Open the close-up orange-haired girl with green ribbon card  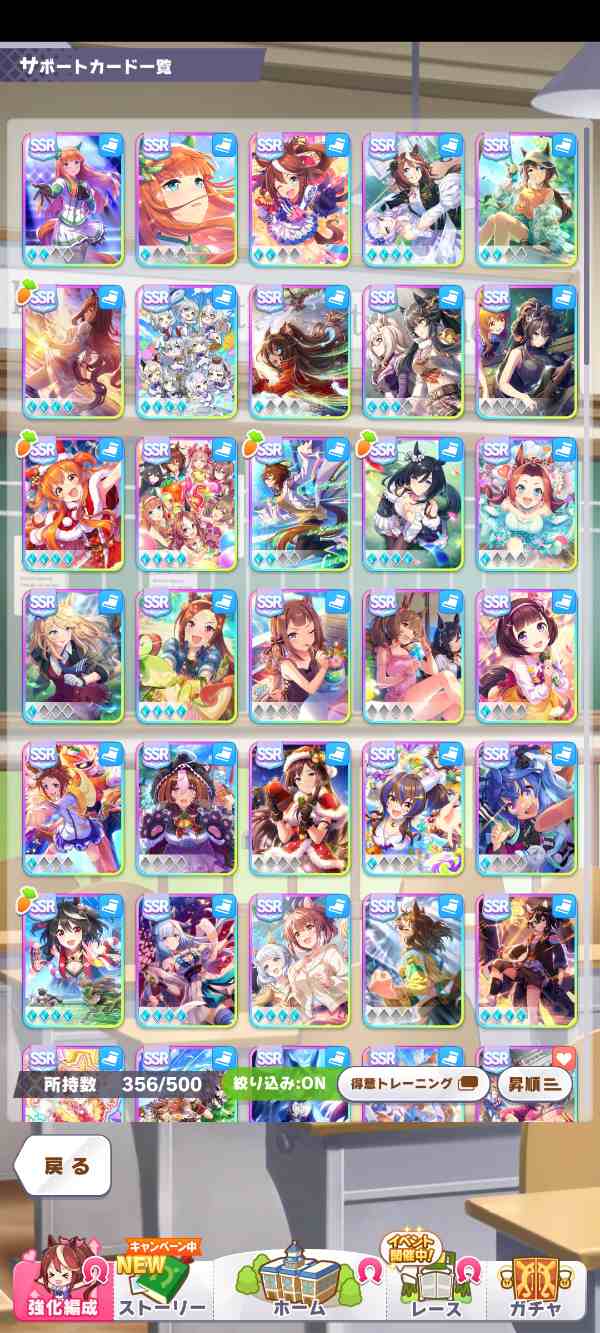186,199
